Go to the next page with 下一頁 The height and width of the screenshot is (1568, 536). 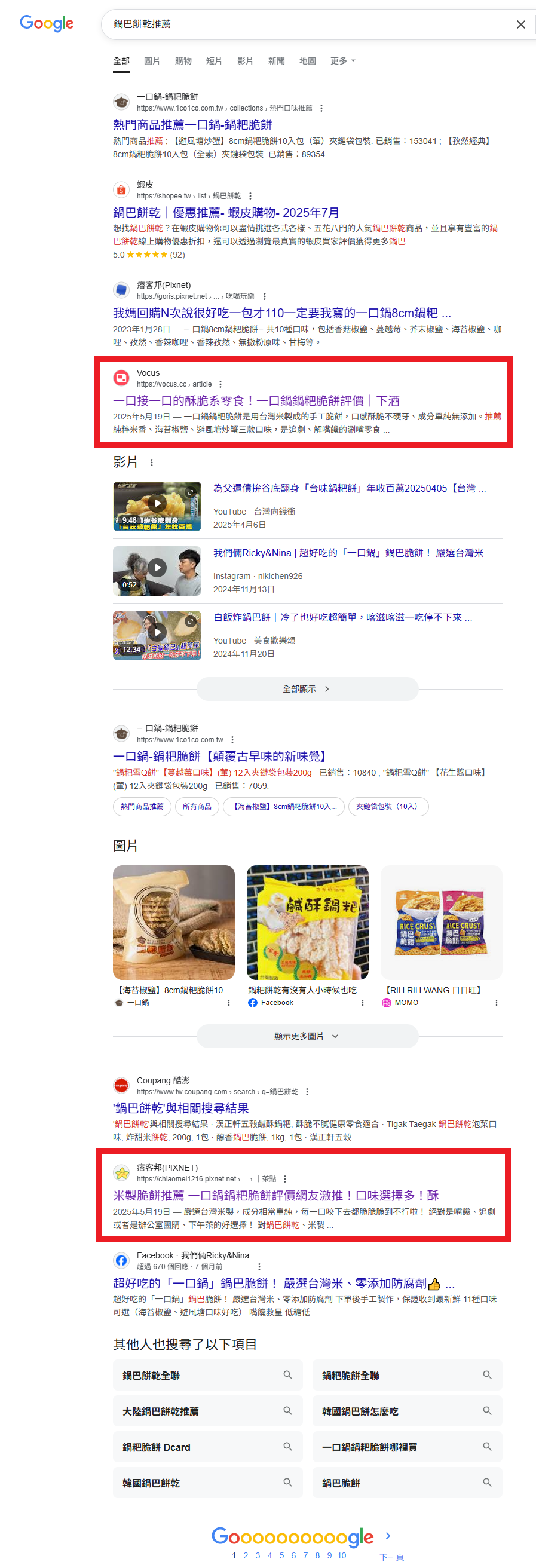[391, 1556]
